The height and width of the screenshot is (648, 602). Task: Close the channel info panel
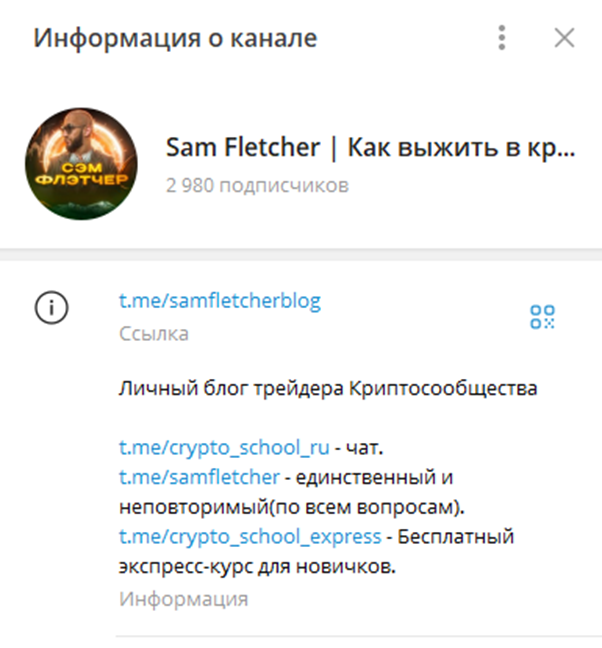(564, 39)
